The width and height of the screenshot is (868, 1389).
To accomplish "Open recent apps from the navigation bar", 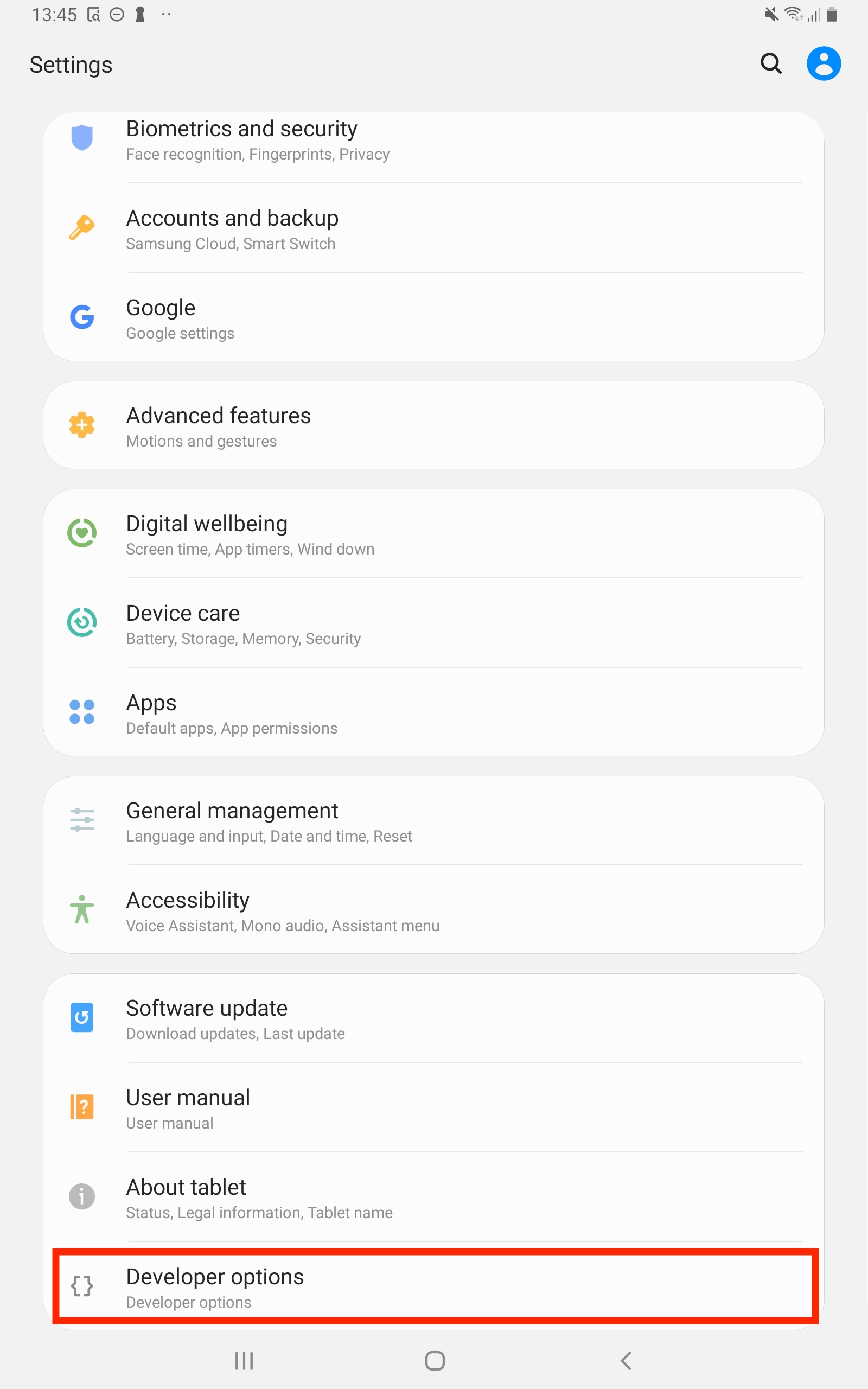I will coord(244,1360).
